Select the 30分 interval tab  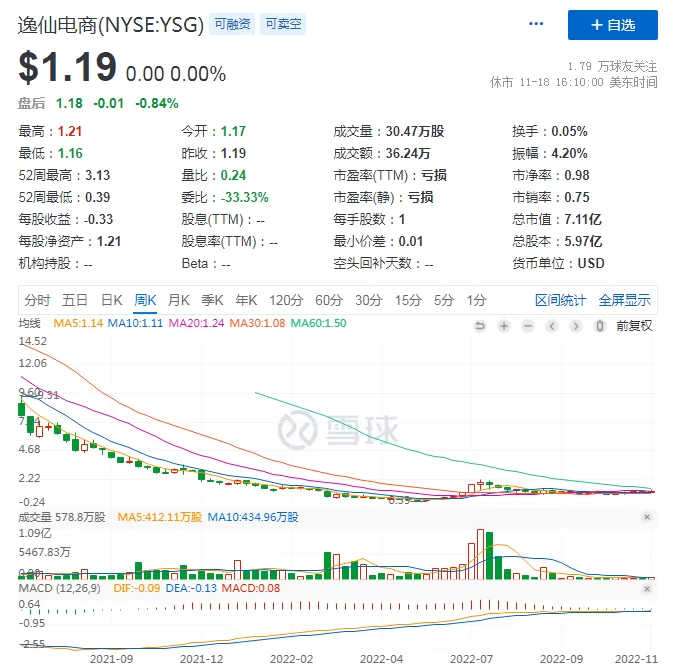tap(368, 300)
